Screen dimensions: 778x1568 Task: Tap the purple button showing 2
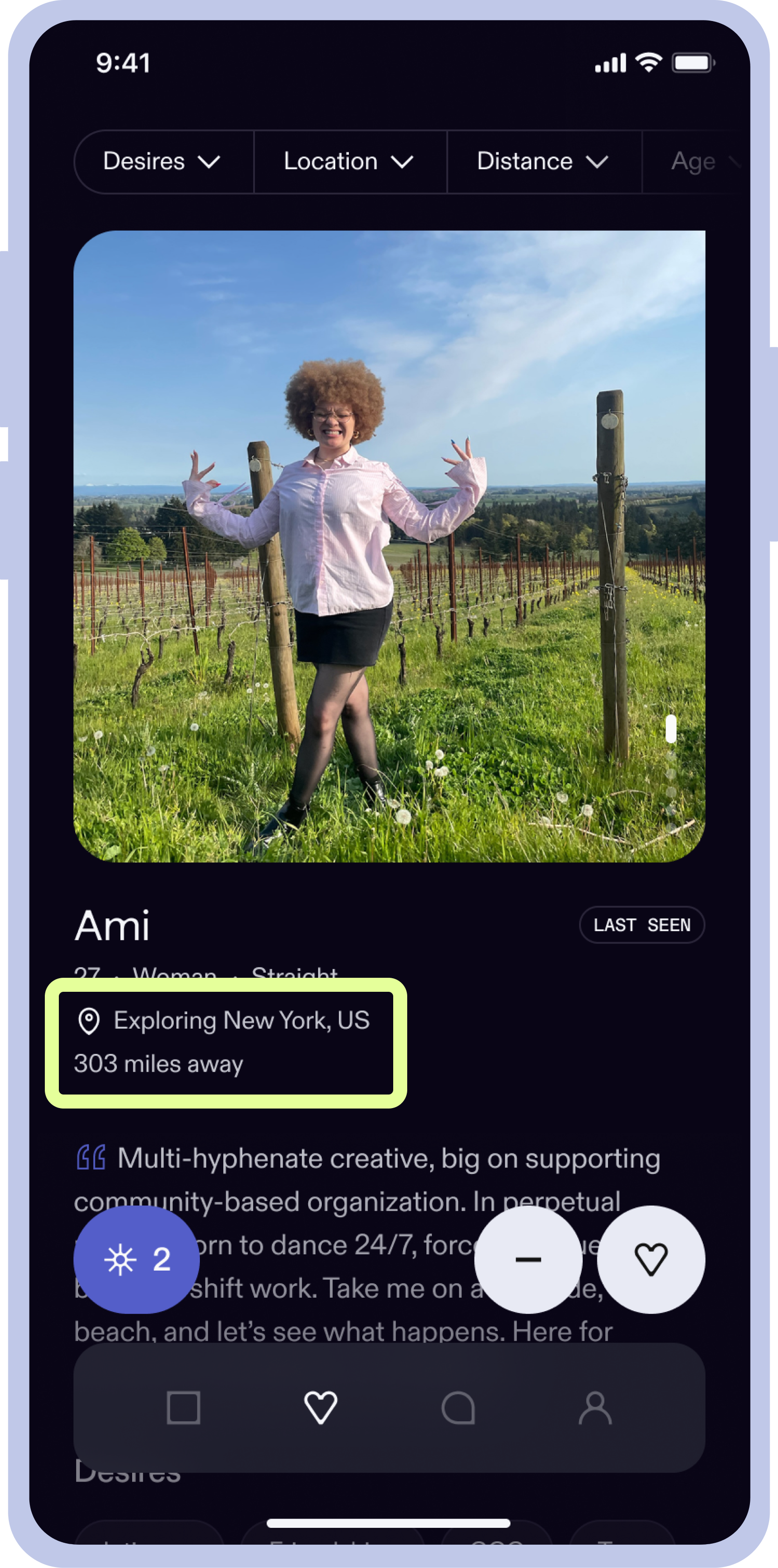tap(136, 1259)
